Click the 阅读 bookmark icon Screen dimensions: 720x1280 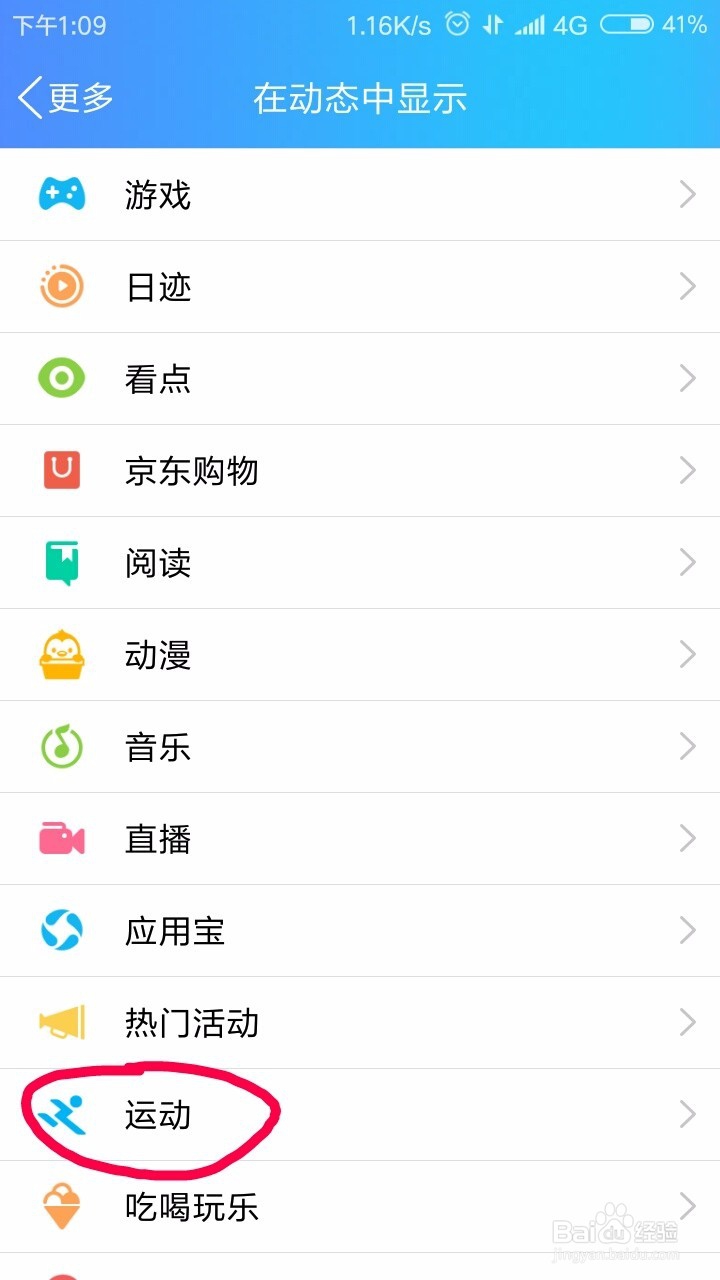tap(62, 563)
